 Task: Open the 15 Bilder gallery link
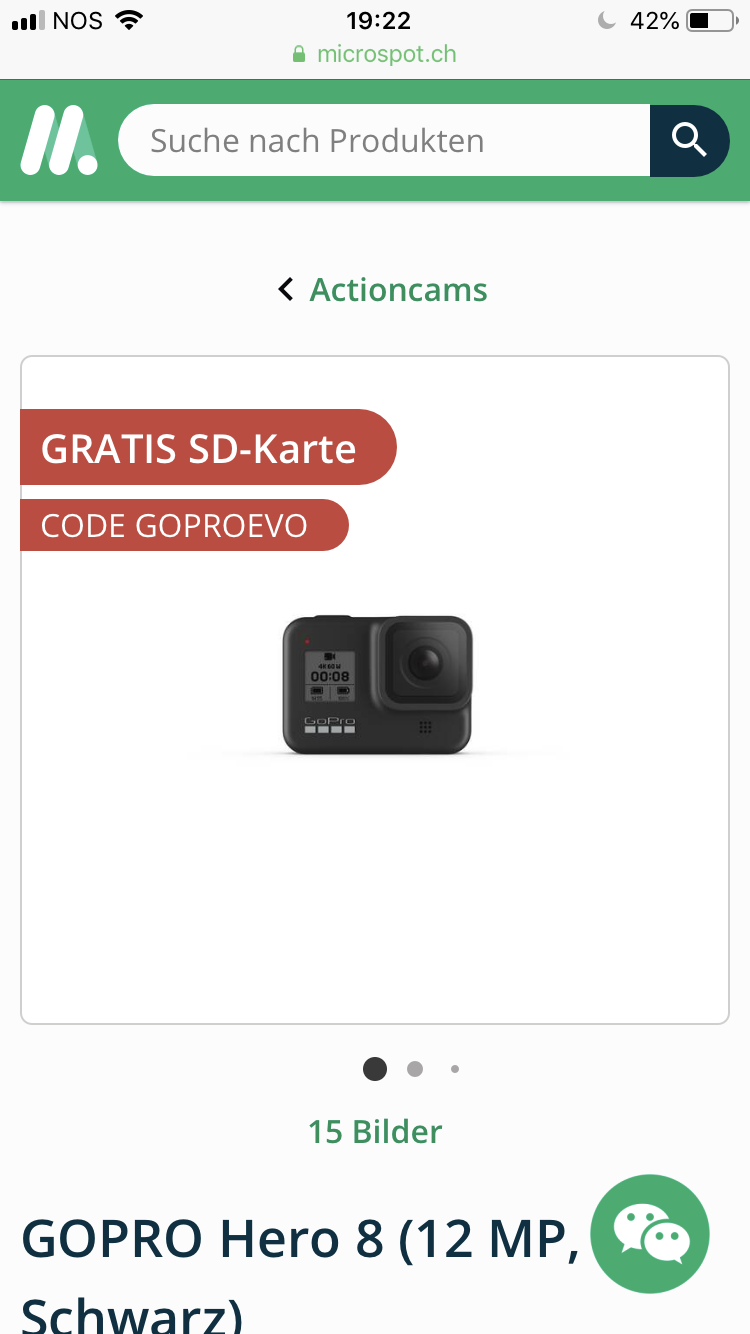click(x=375, y=1132)
